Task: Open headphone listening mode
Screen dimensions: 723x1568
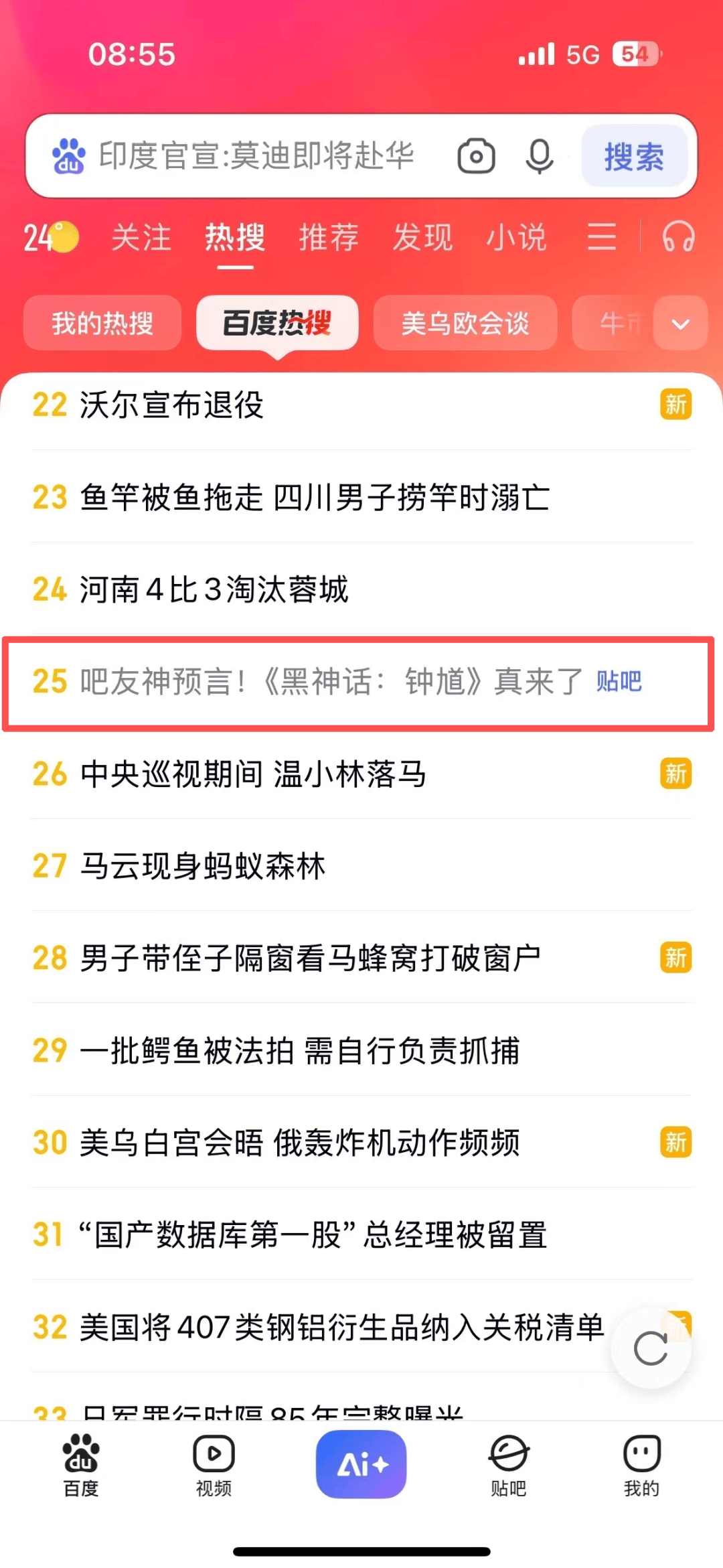Action: click(x=678, y=238)
